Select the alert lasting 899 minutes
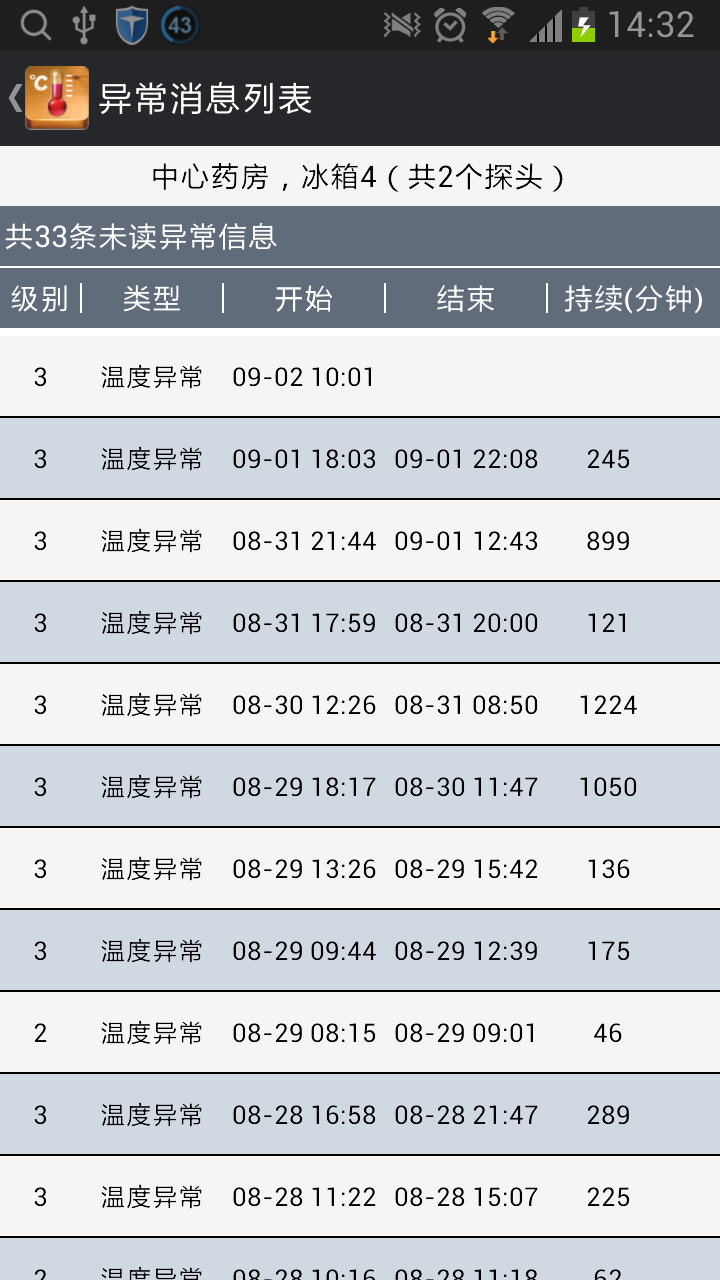The image size is (720, 1280). tap(360, 541)
